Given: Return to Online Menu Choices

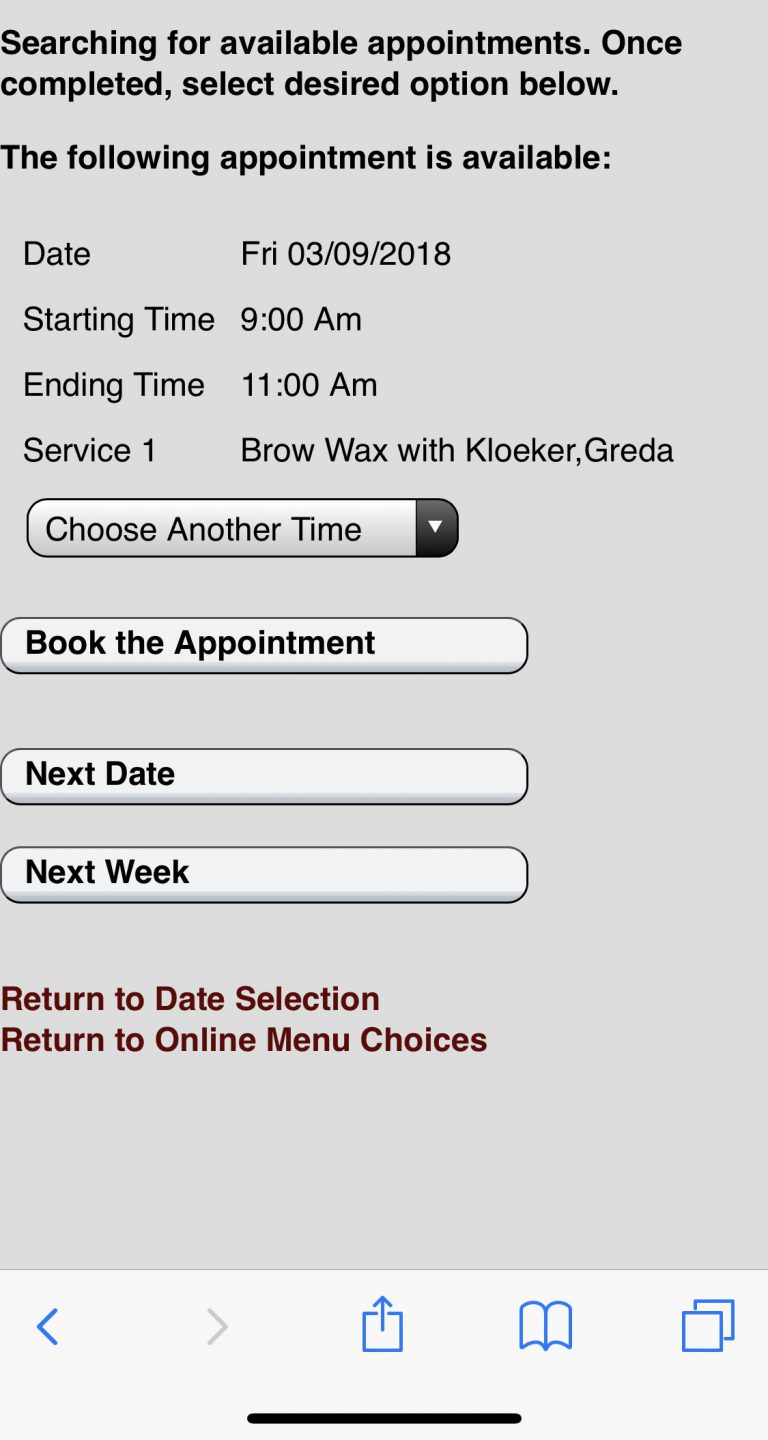Looking at the screenshot, I should click(244, 1040).
